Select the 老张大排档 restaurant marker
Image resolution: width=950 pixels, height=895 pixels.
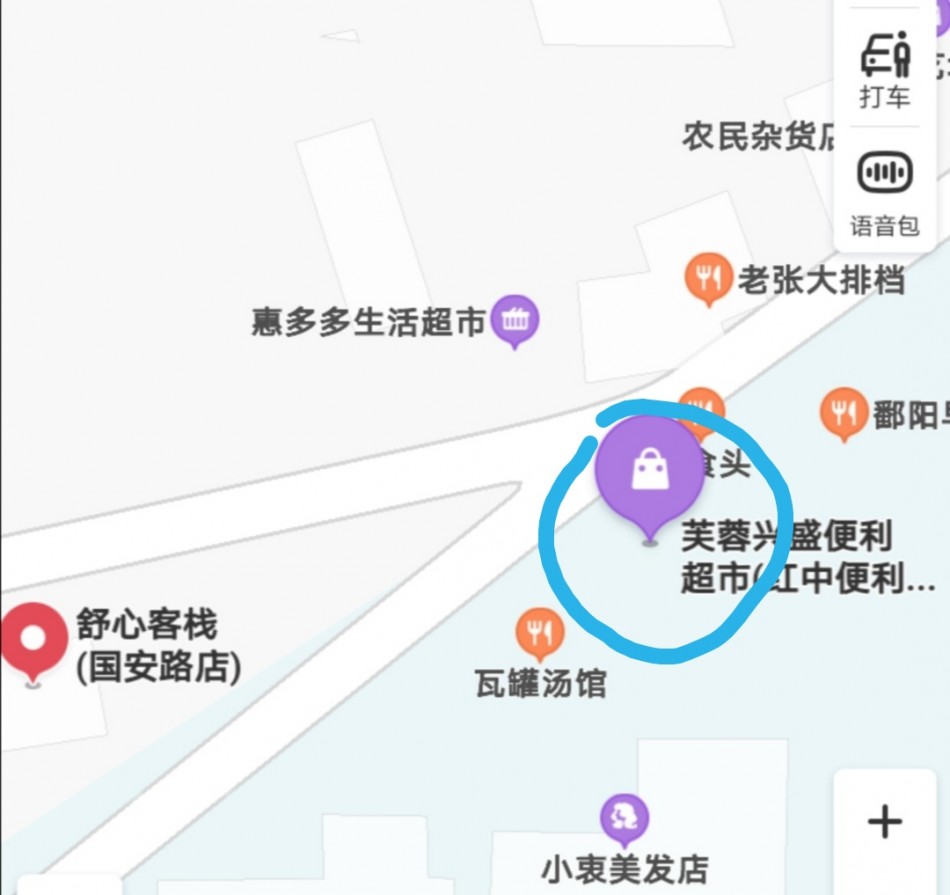[709, 279]
